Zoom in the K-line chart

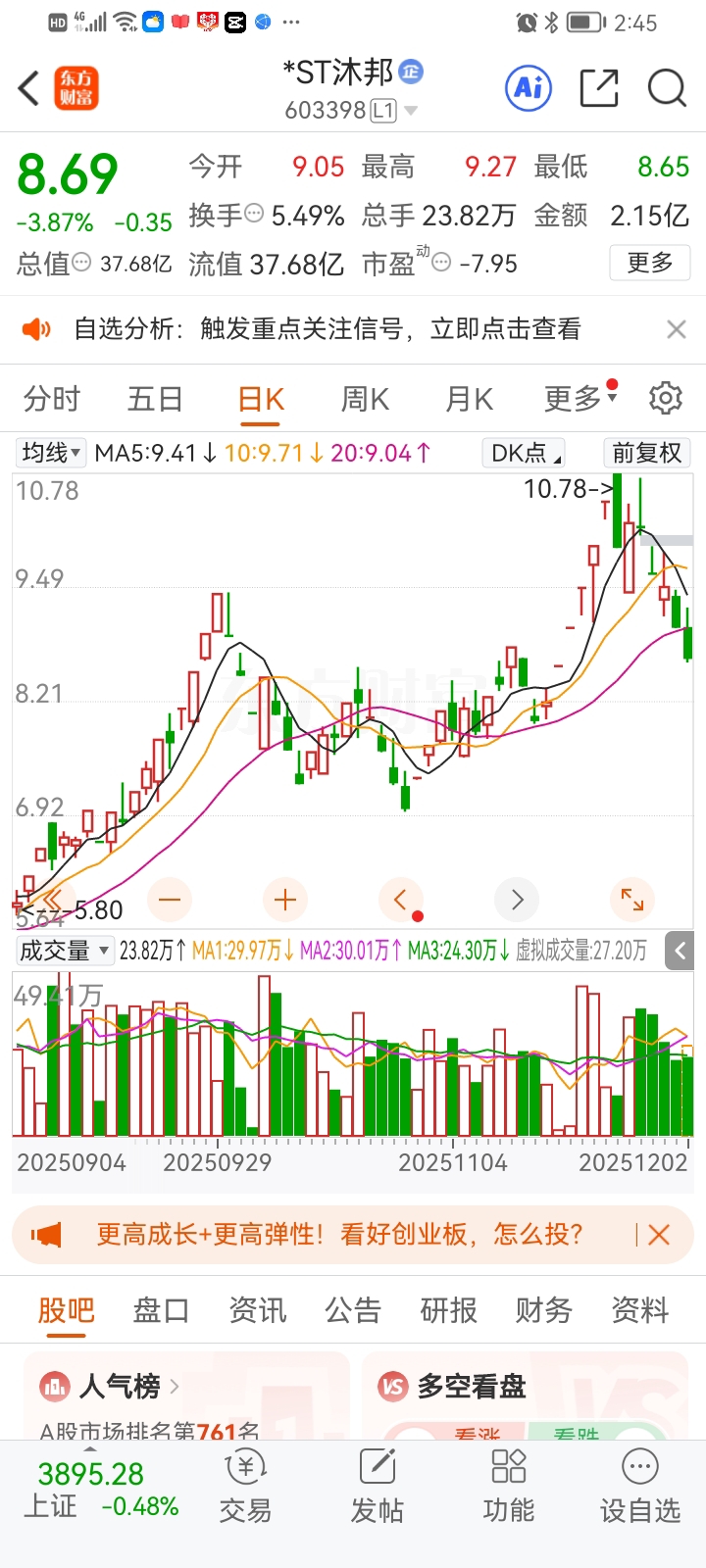(285, 900)
